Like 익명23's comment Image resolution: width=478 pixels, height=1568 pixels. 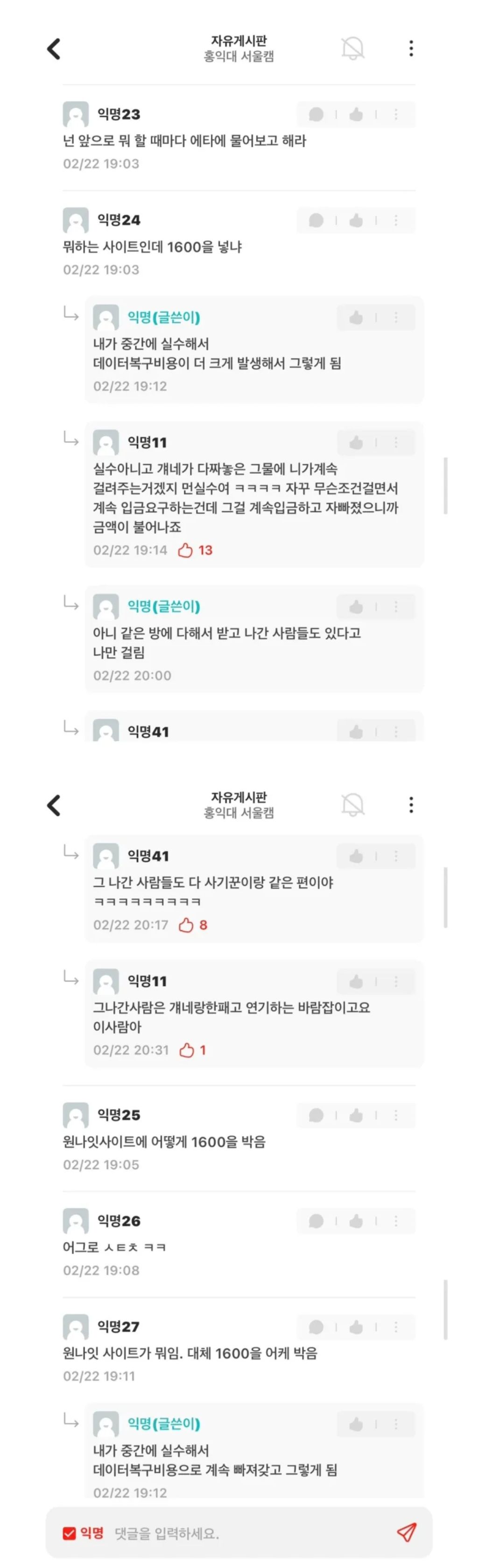click(356, 114)
